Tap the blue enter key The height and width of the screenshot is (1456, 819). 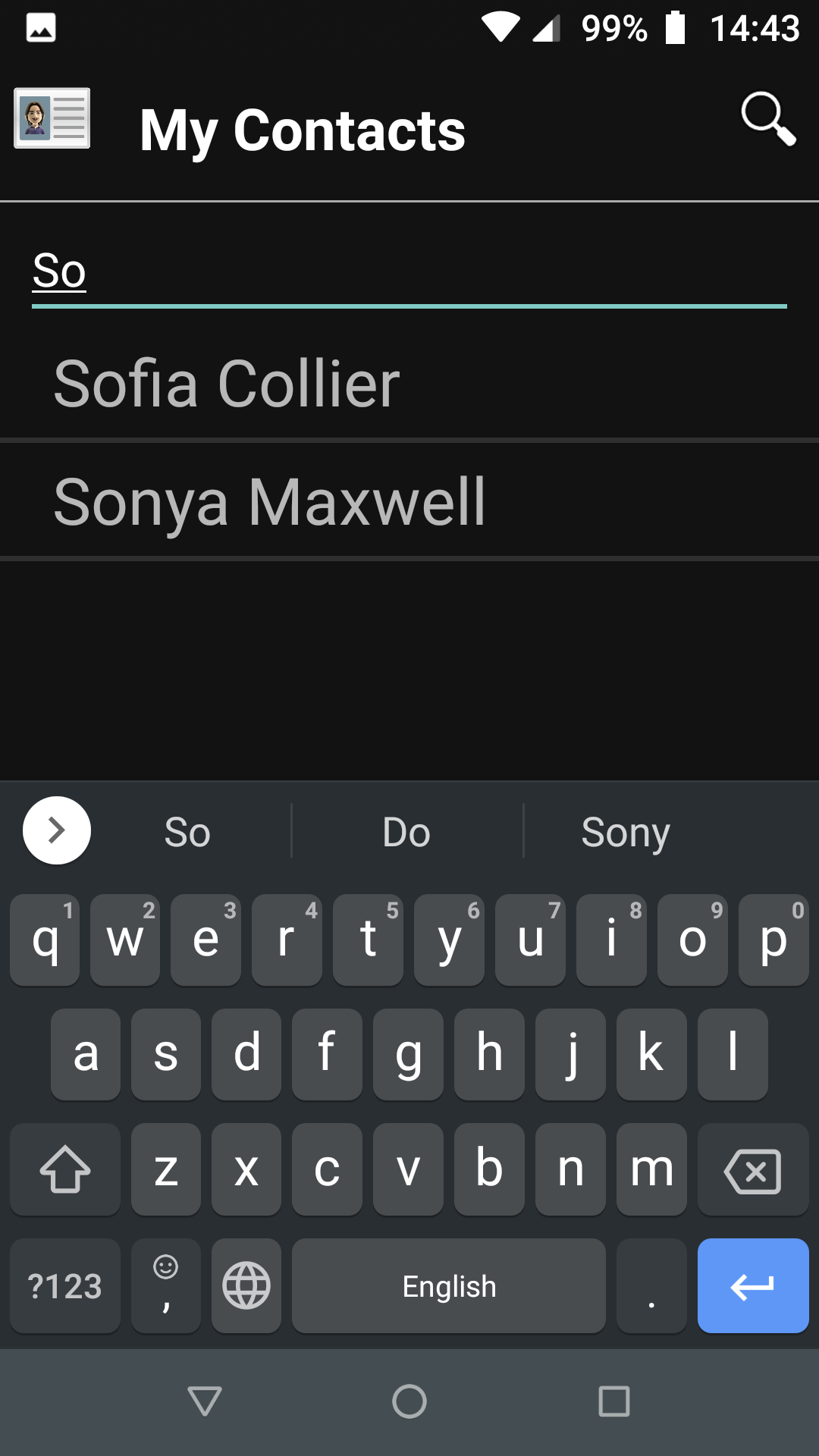pyautogui.click(x=752, y=1285)
